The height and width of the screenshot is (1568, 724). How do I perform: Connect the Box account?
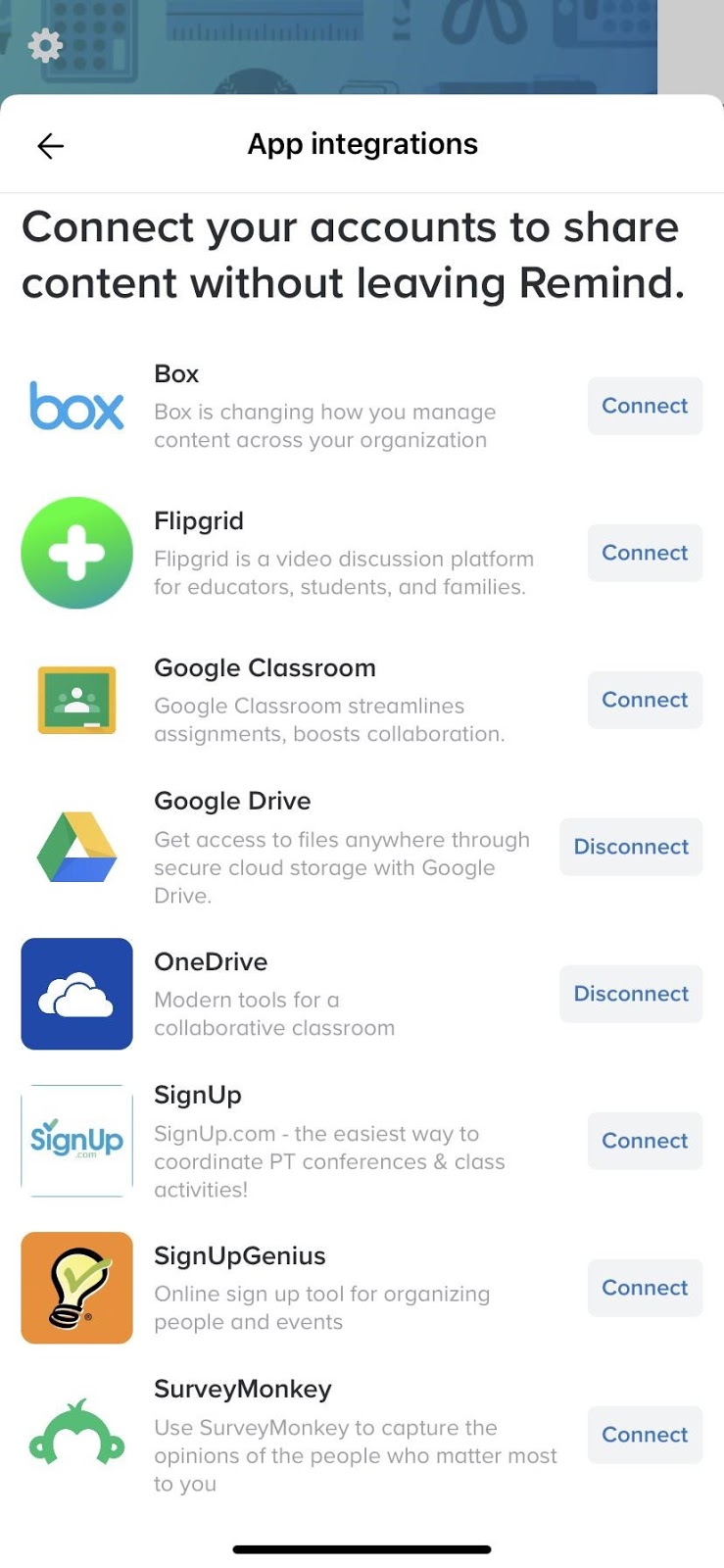coord(644,406)
